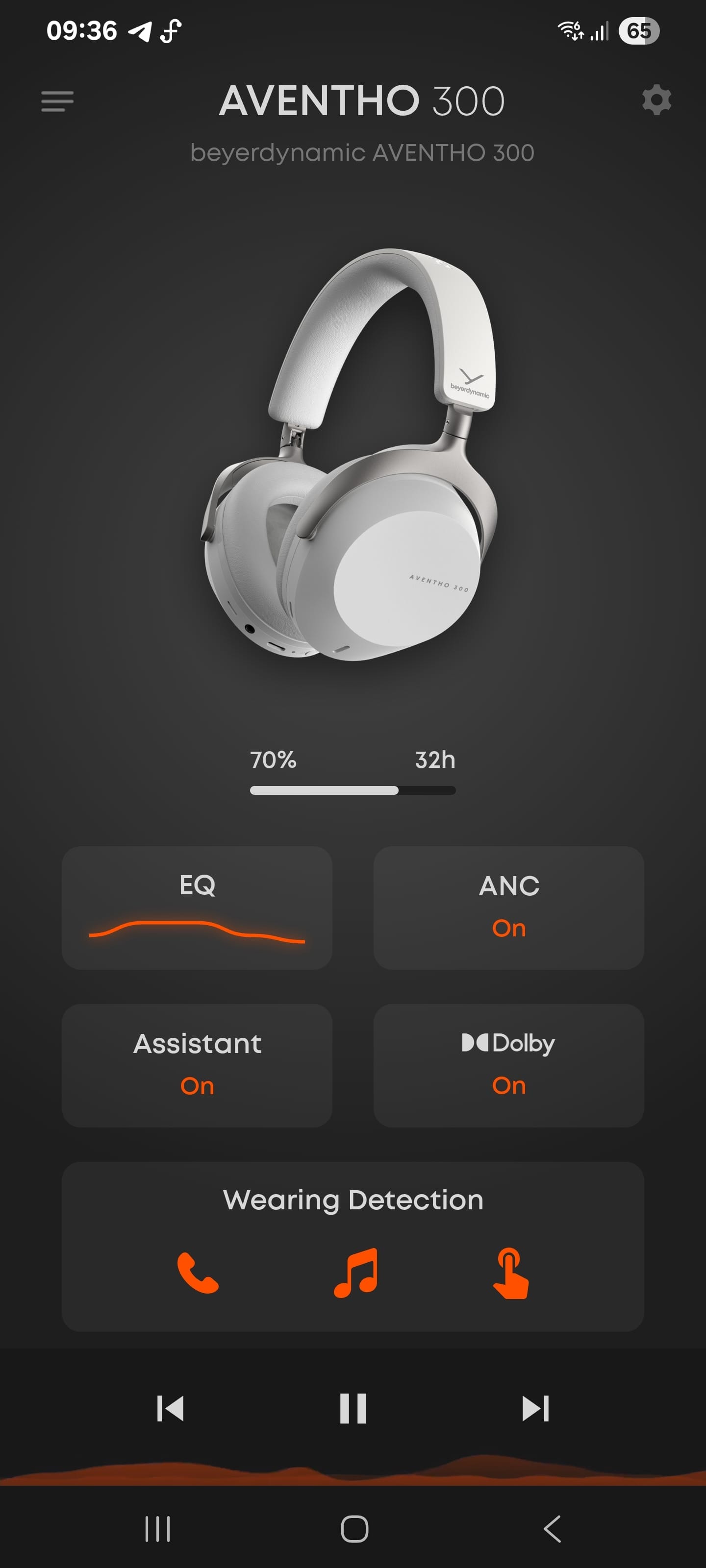
Task: Open the settings gear
Action: tap(656, 100)
